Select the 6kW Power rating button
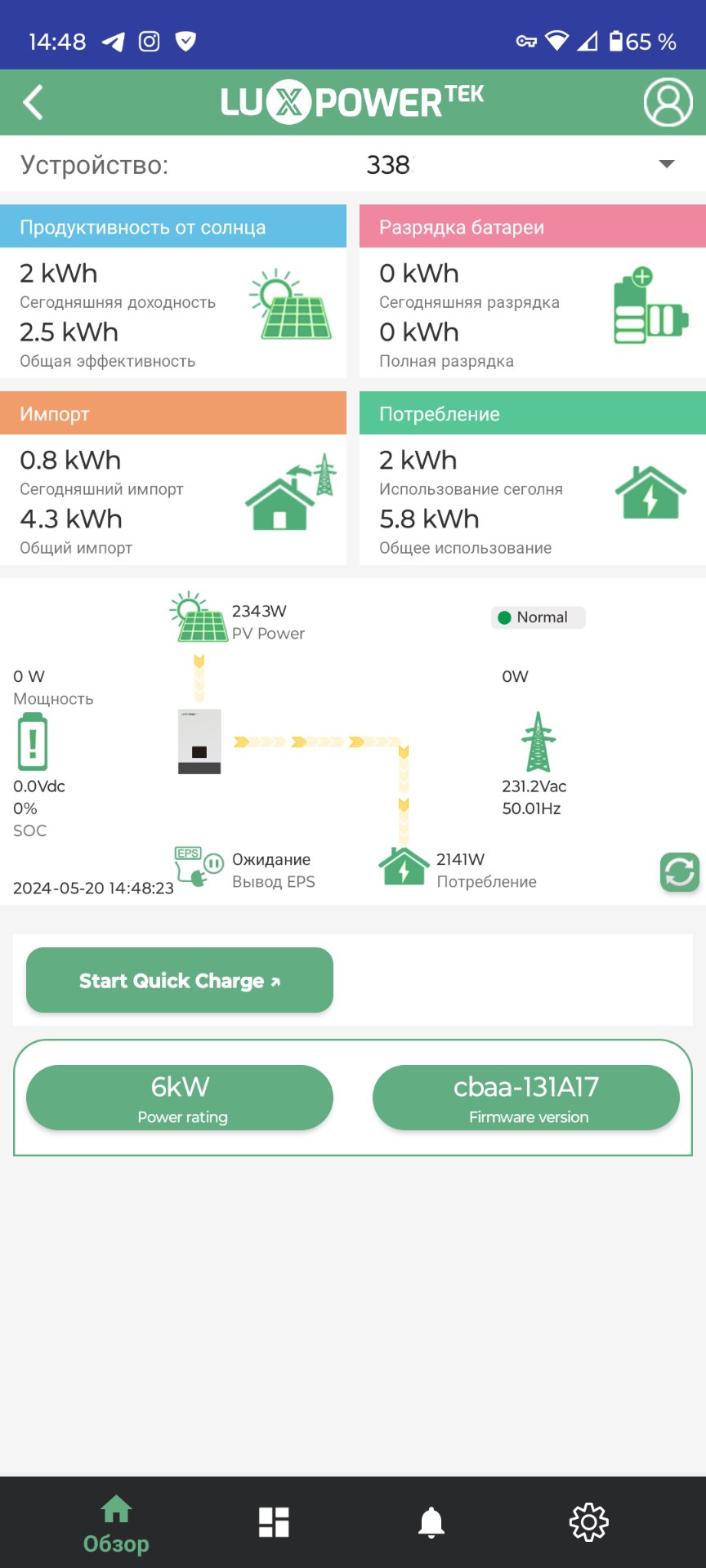The image size is (706, 1568). pos(180,1098)
